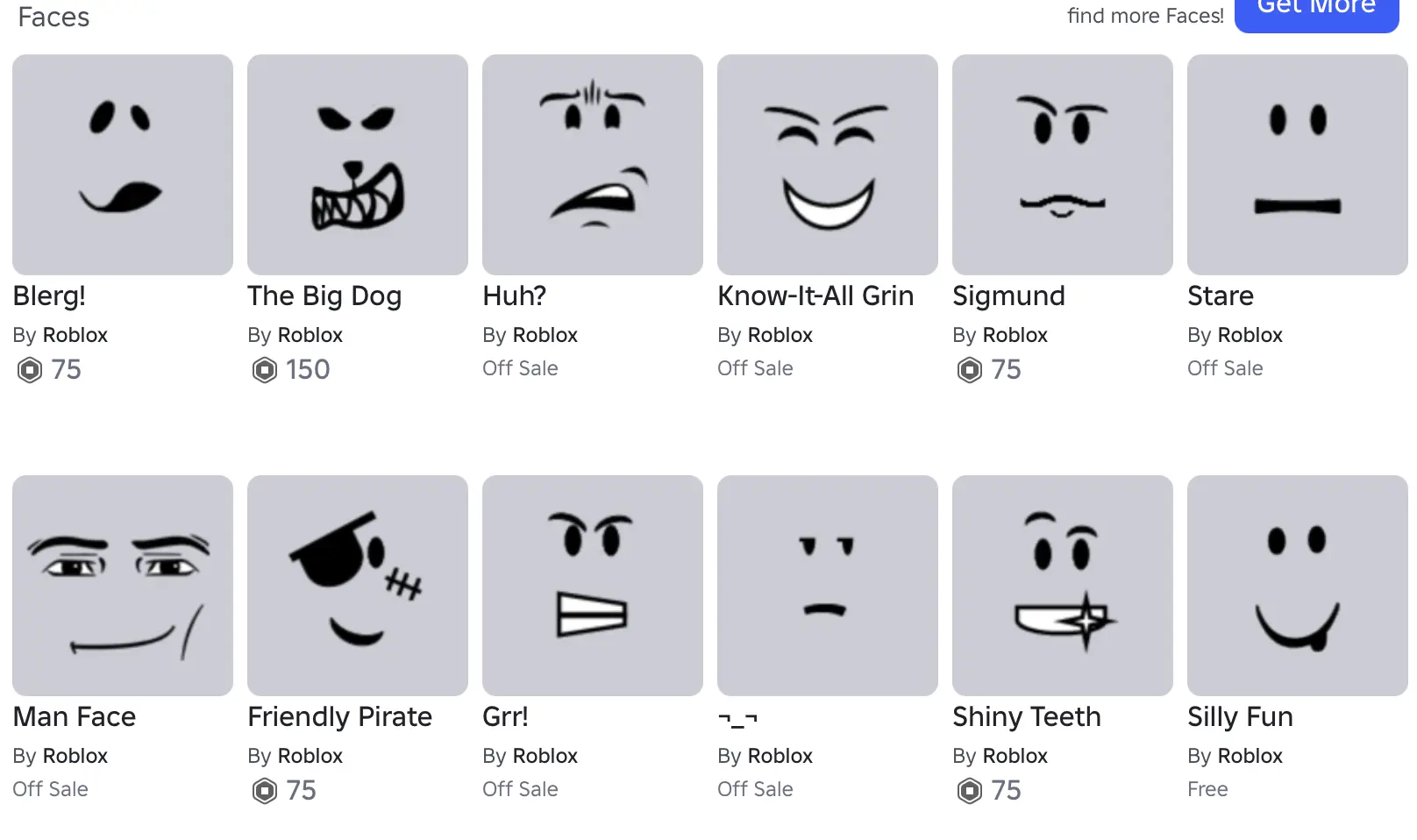
Task: Open Roblox creator link under Blerg!
Action: coord(75,335)
